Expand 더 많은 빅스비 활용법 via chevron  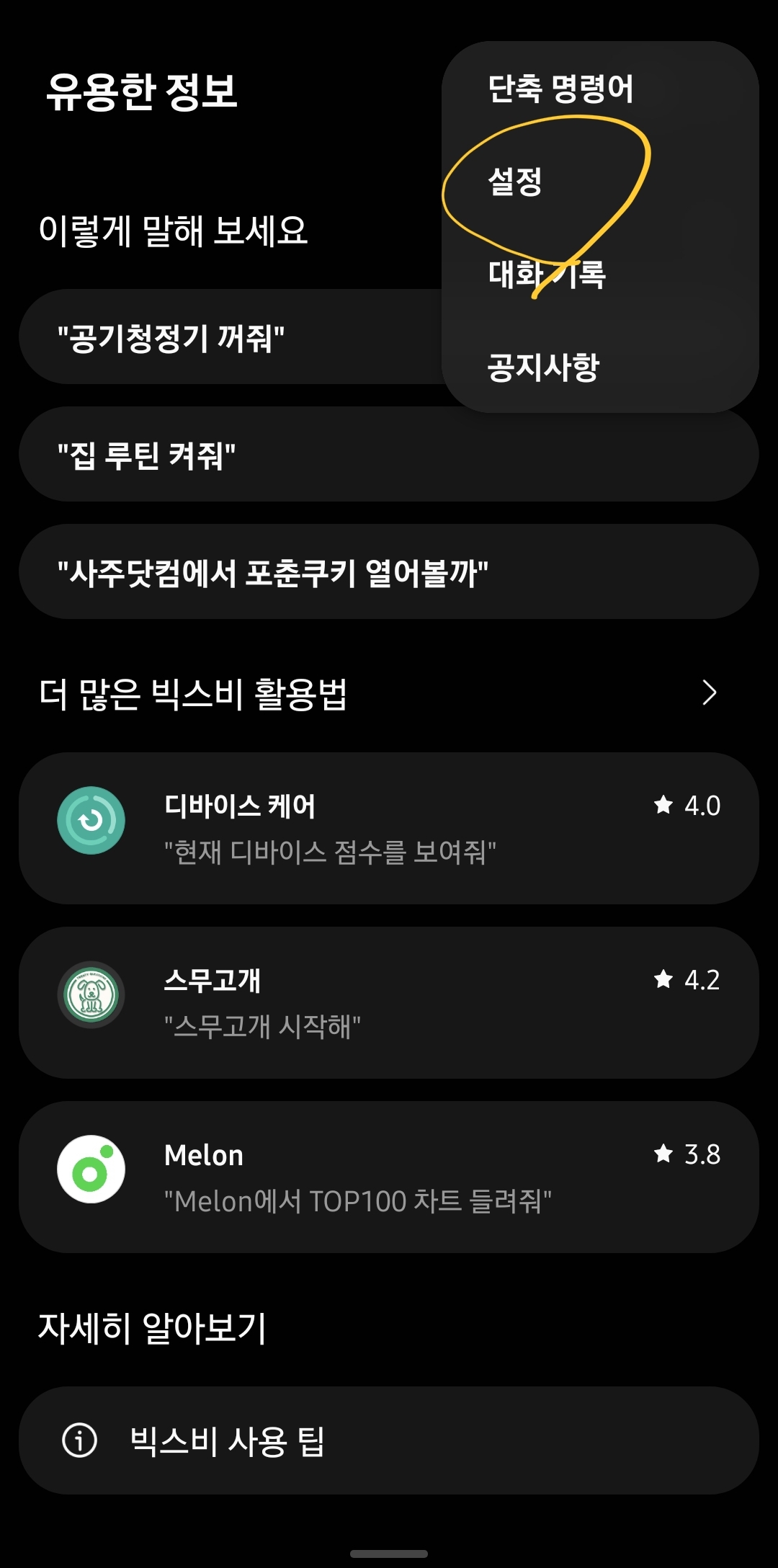[710, 693]
